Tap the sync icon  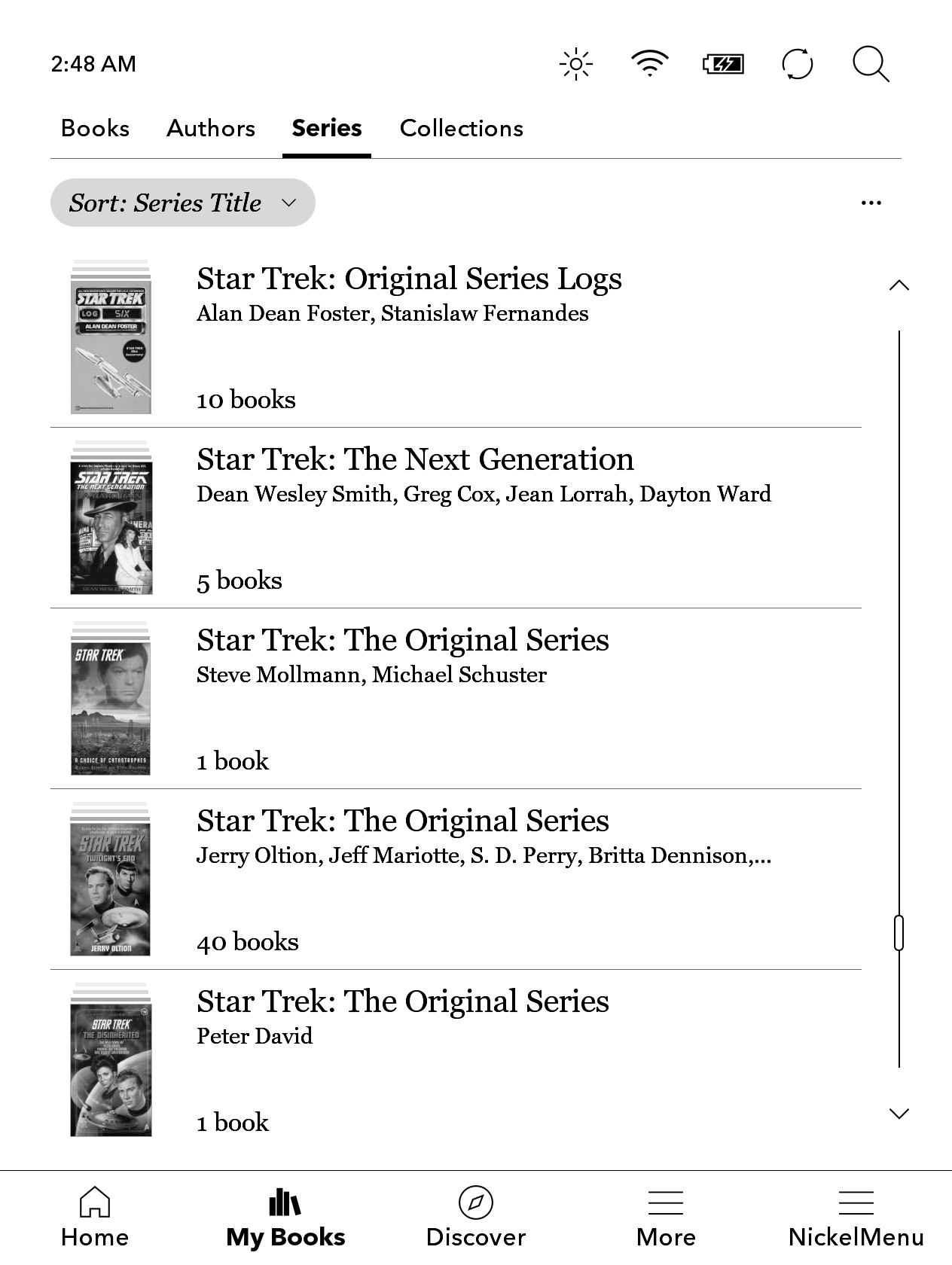(797, 64)
